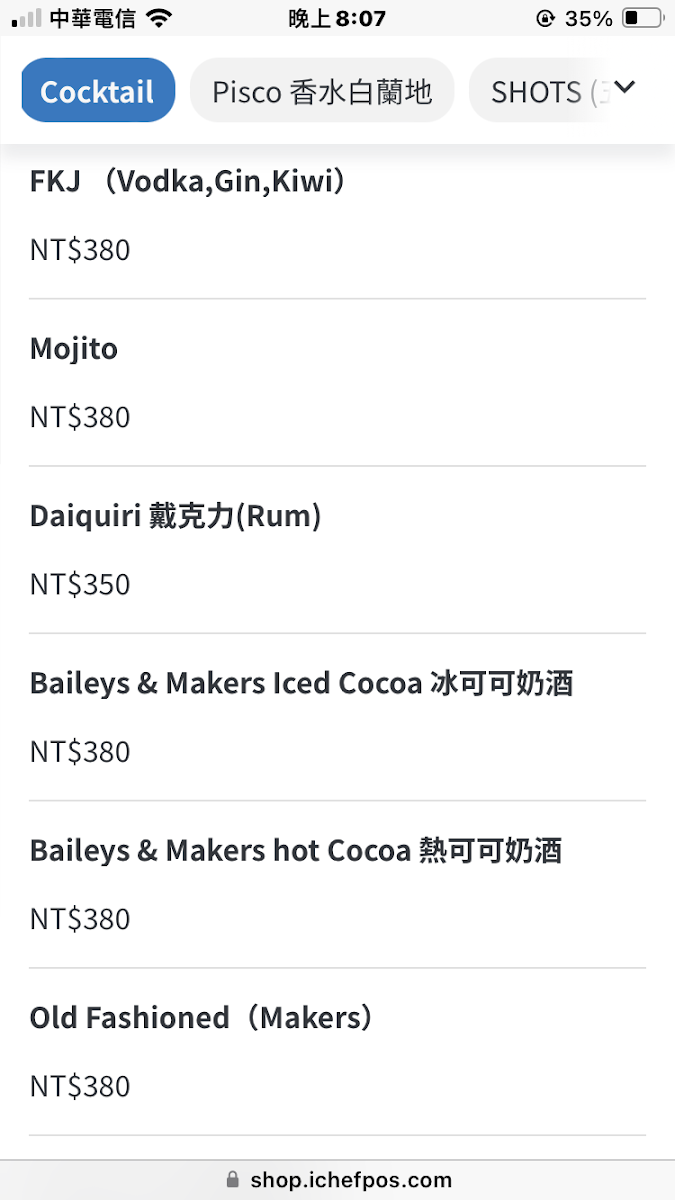Expand the category list chevron
This screenshot has width=675, height=1200.
[x=625, y=88]
